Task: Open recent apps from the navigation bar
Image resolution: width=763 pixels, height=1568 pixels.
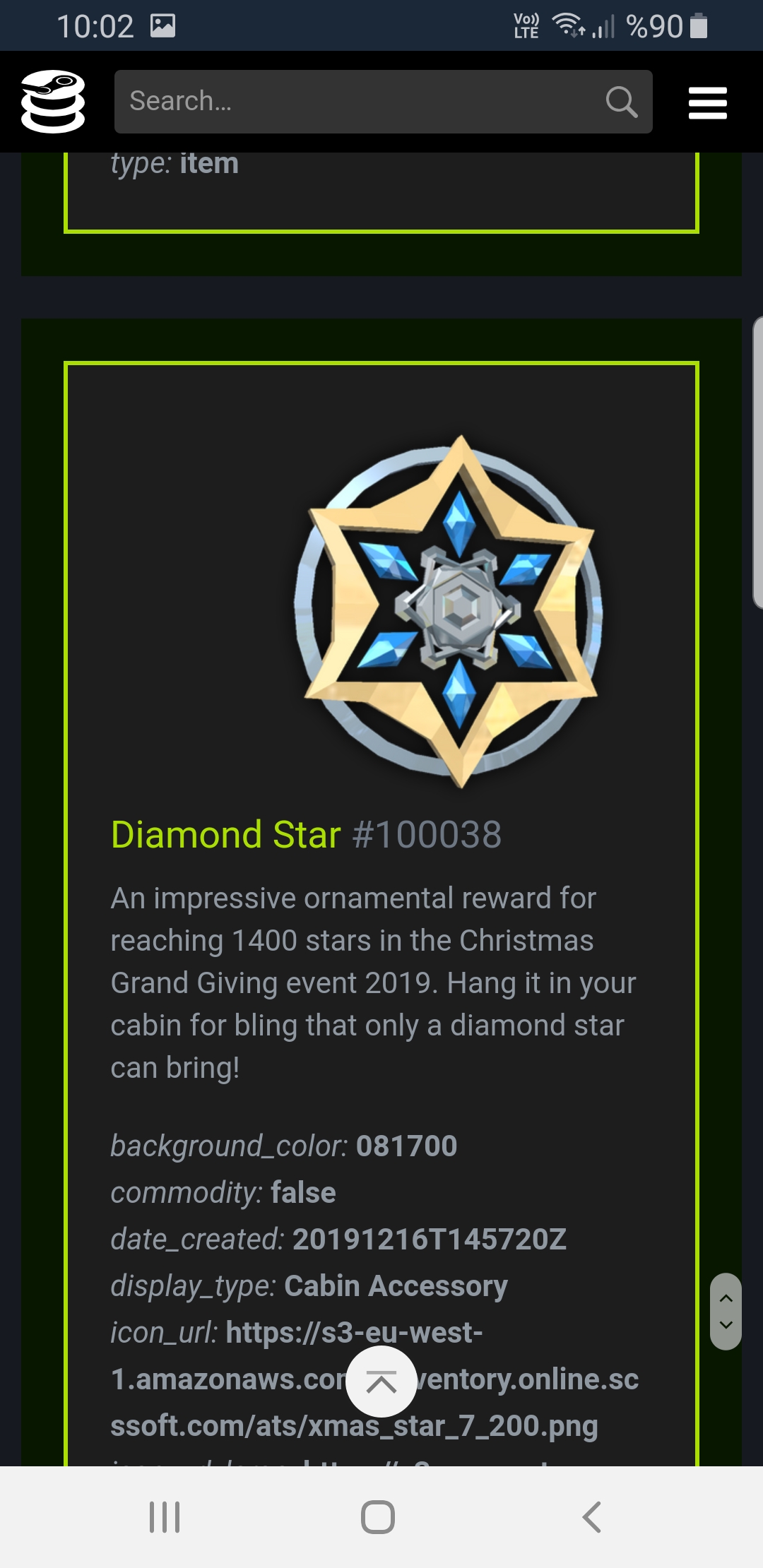Action: click(x=165, y=1516)
